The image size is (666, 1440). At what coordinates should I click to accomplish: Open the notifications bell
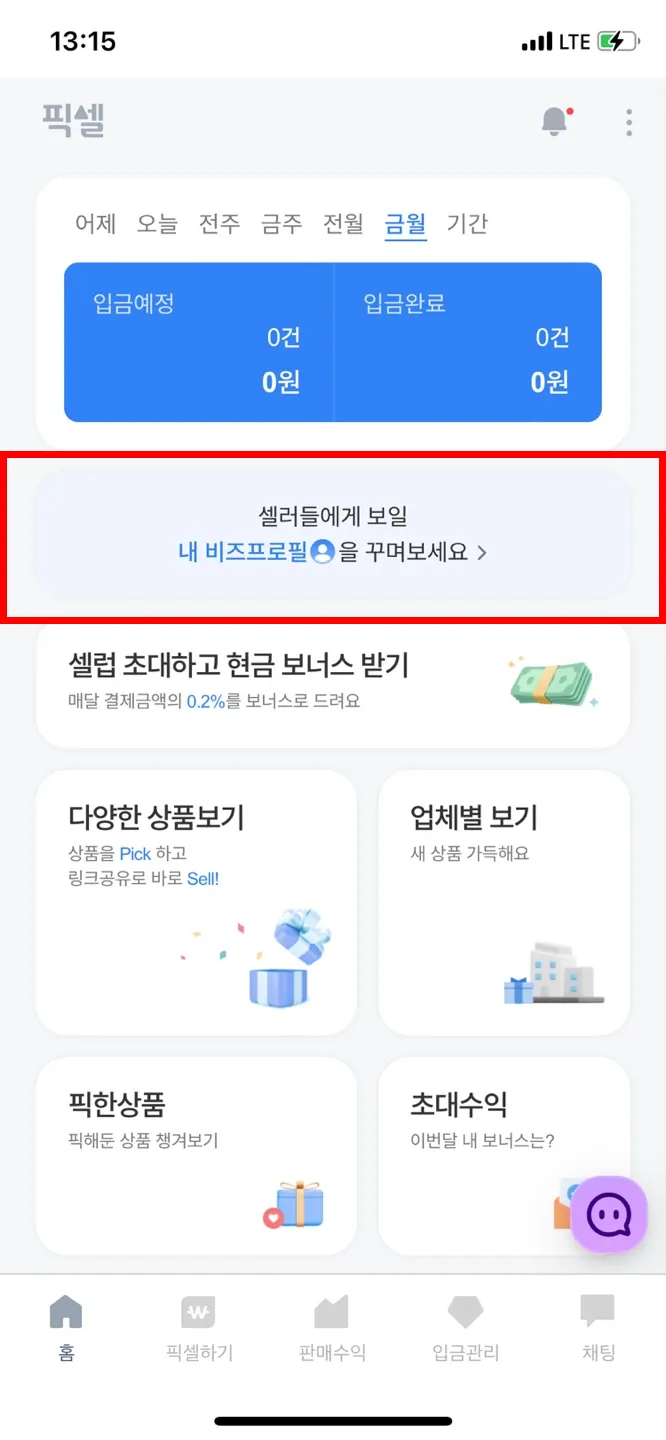(x=554, y=122)
